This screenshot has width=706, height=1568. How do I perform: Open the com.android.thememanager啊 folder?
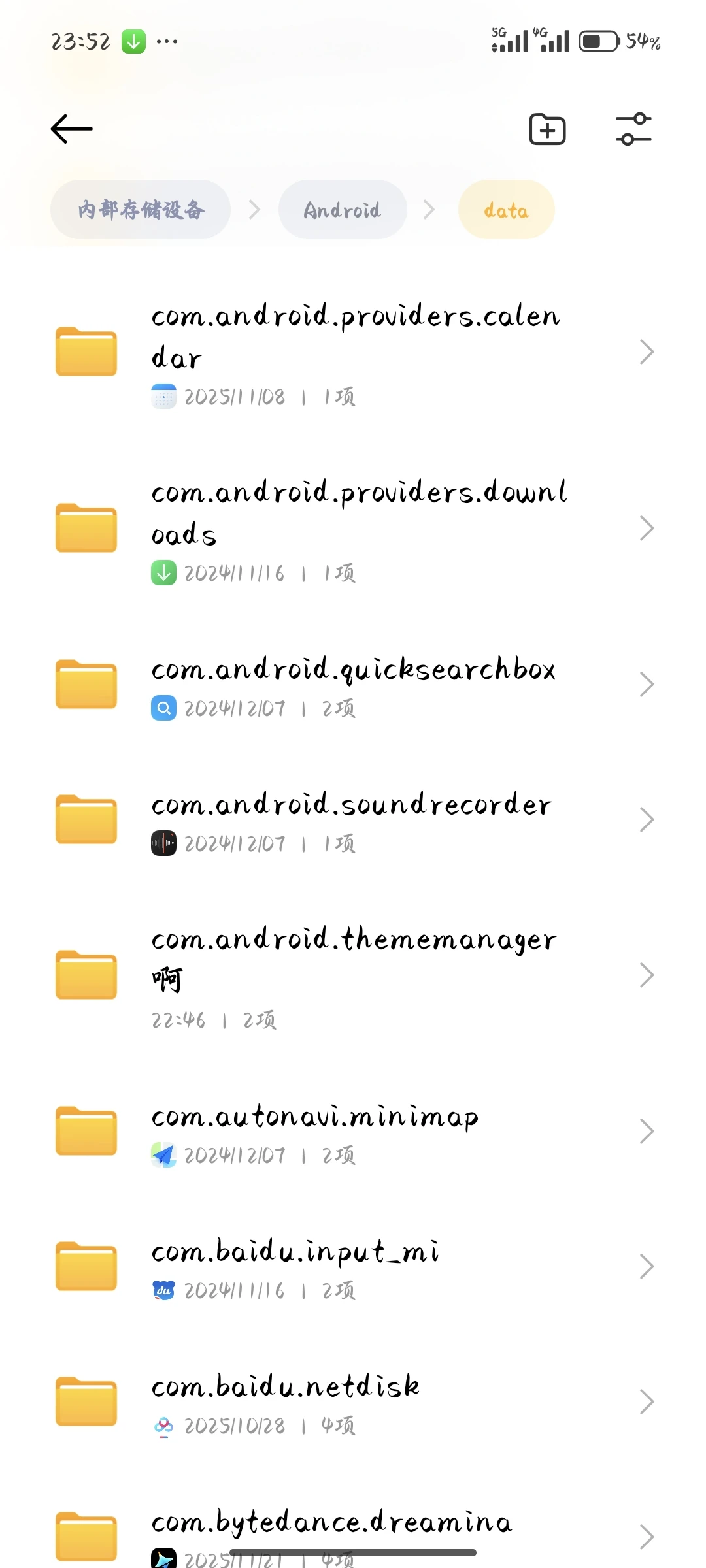[353, 975]
